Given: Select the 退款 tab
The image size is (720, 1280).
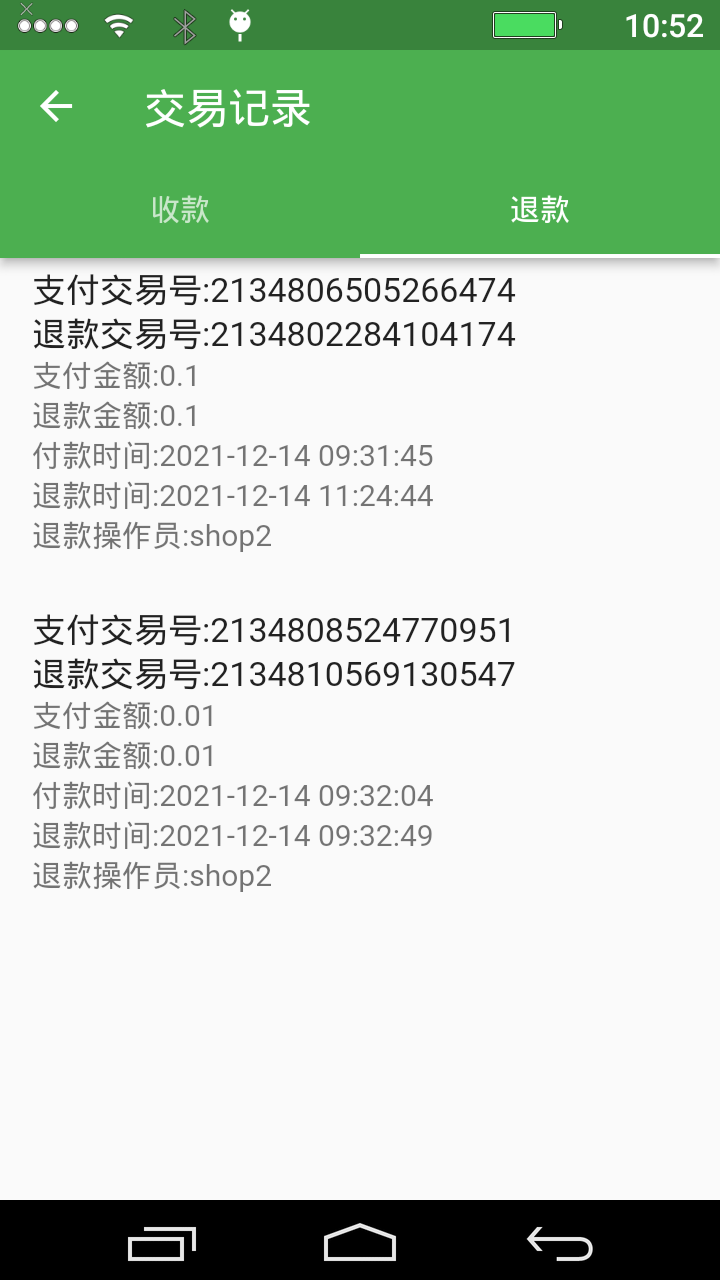Looking at the screenshot, I should pos(540,212).
